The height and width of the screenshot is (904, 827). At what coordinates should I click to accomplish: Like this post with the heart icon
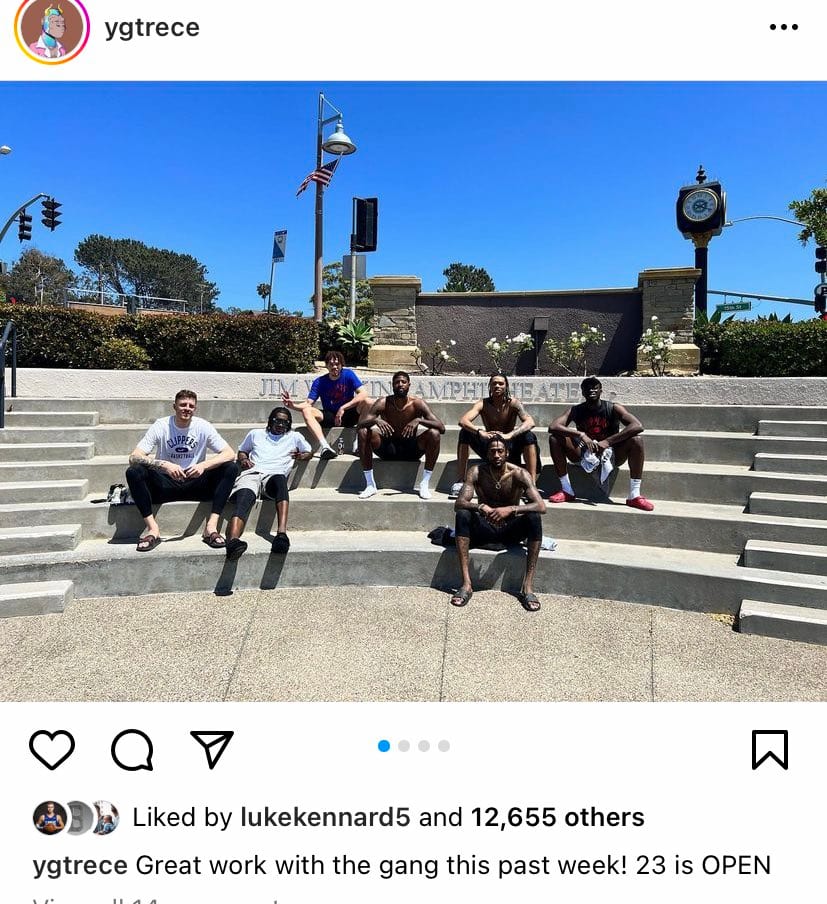(x=52, y=749)
